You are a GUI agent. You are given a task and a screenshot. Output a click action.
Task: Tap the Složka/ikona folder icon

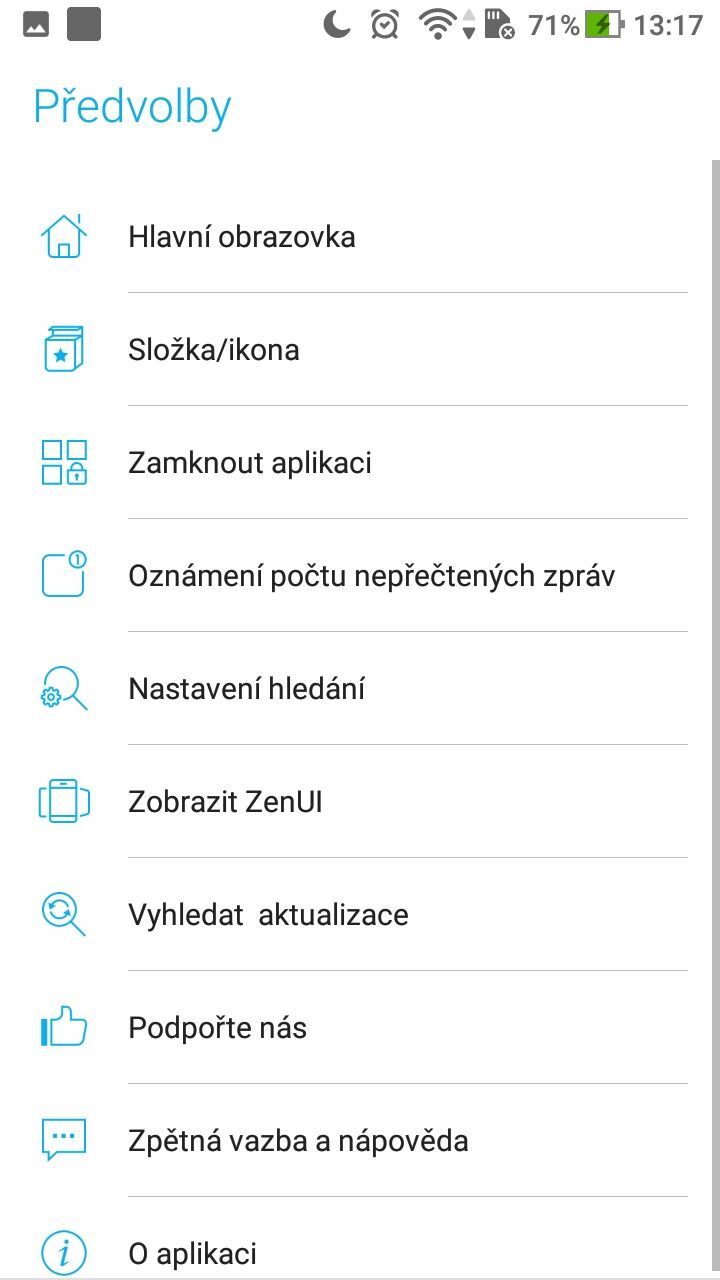pyautogui.click(x=63, y=349)
